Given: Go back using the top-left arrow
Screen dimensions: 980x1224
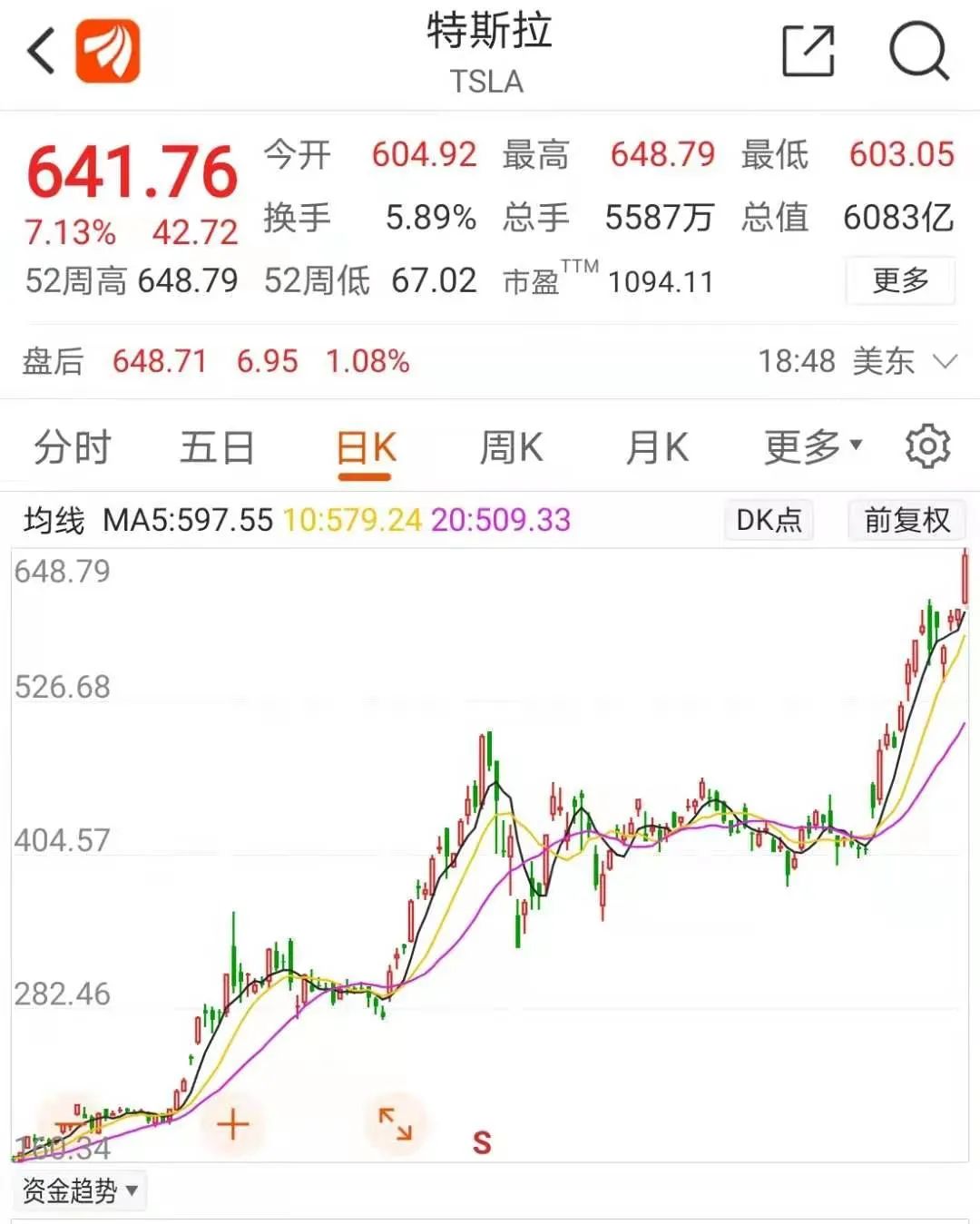Looking at the screenshot, I should (41, 51).
